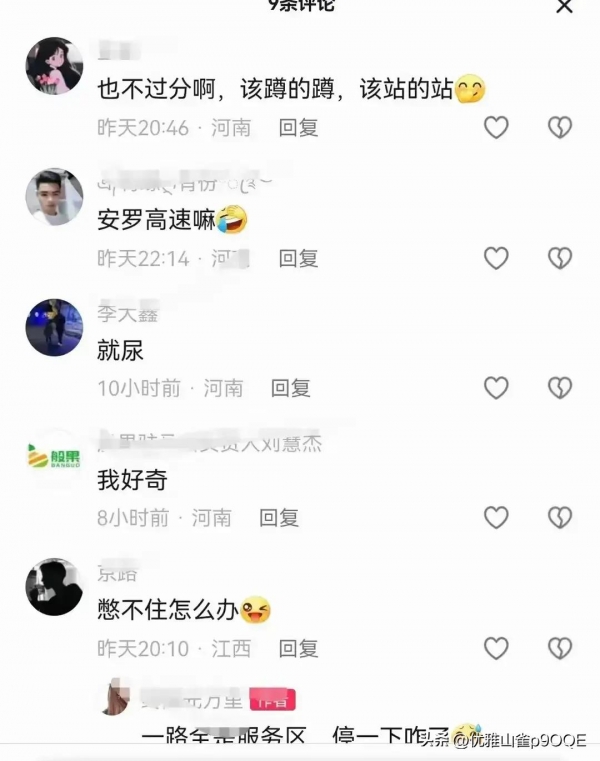600x761 pixels.
Task: Reply to the 安罗高速嘛 comment
Action: (x=298, y=258)
